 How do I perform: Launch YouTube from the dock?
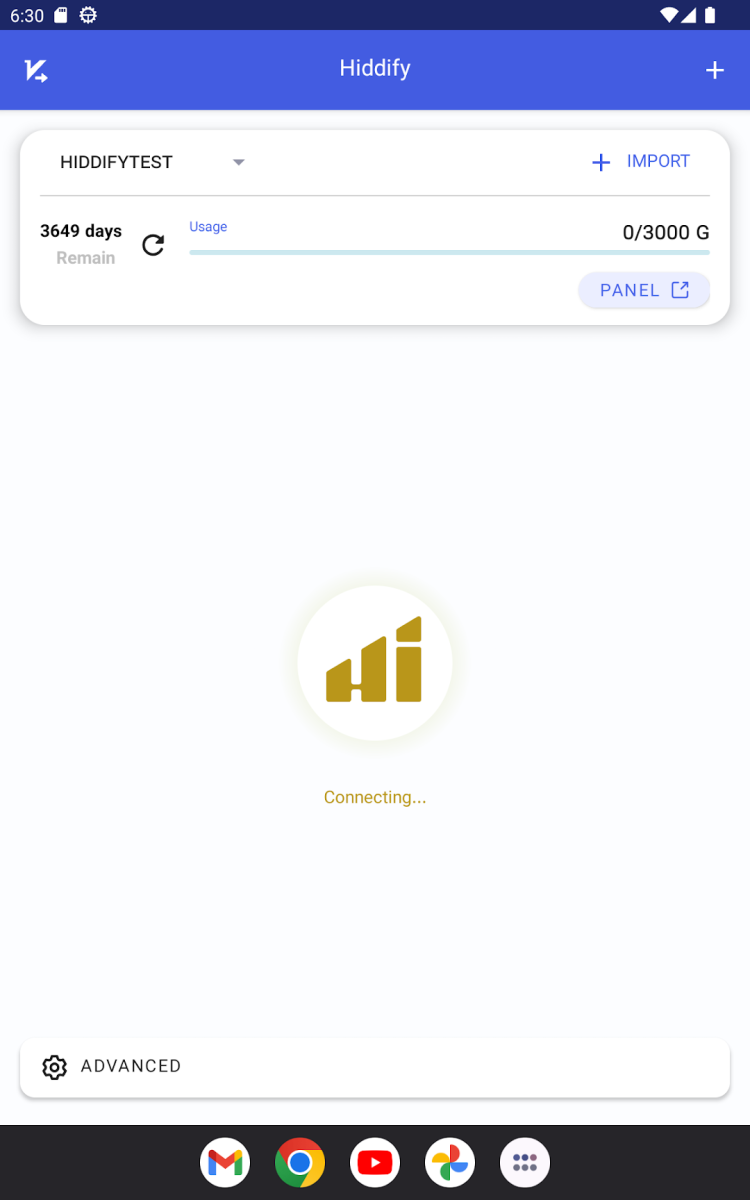[x=375, y=1163]
